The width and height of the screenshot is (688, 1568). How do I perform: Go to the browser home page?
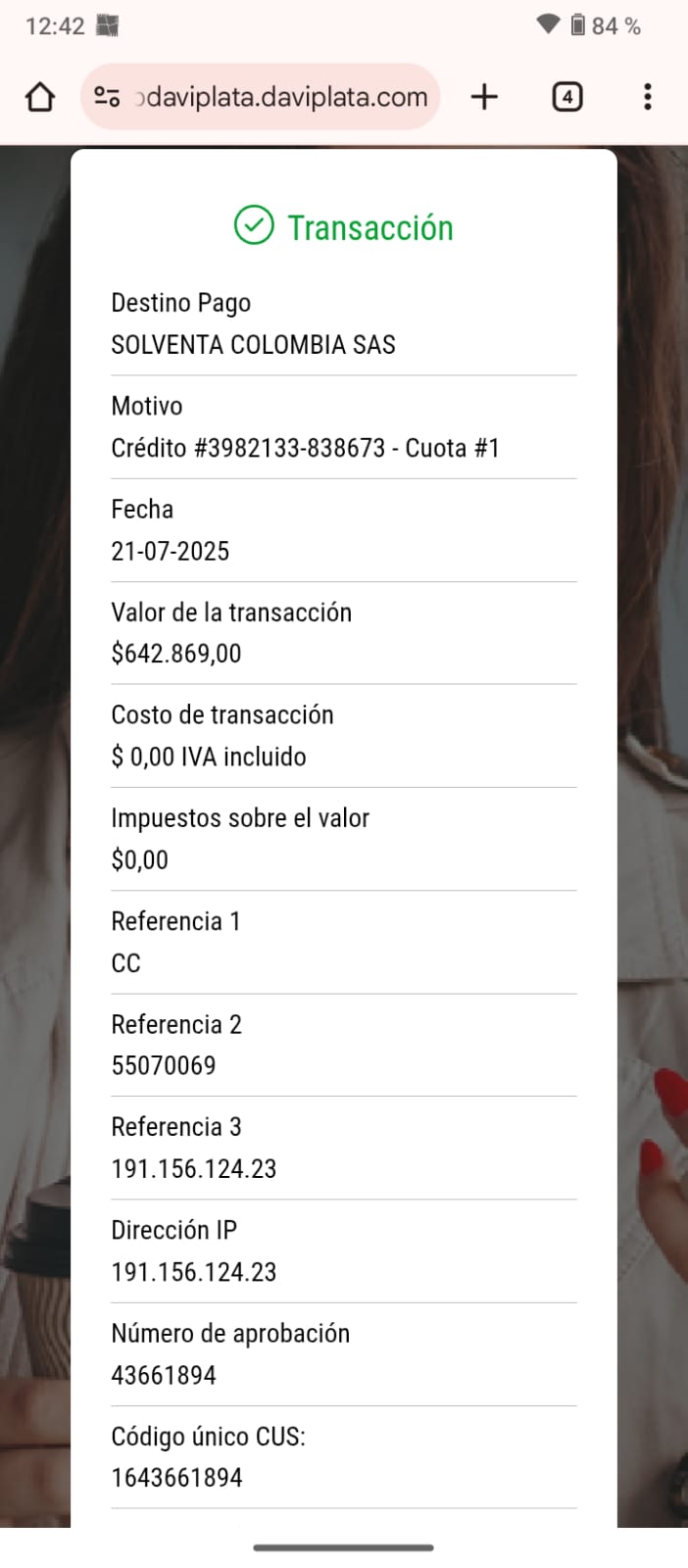point(40,97)
